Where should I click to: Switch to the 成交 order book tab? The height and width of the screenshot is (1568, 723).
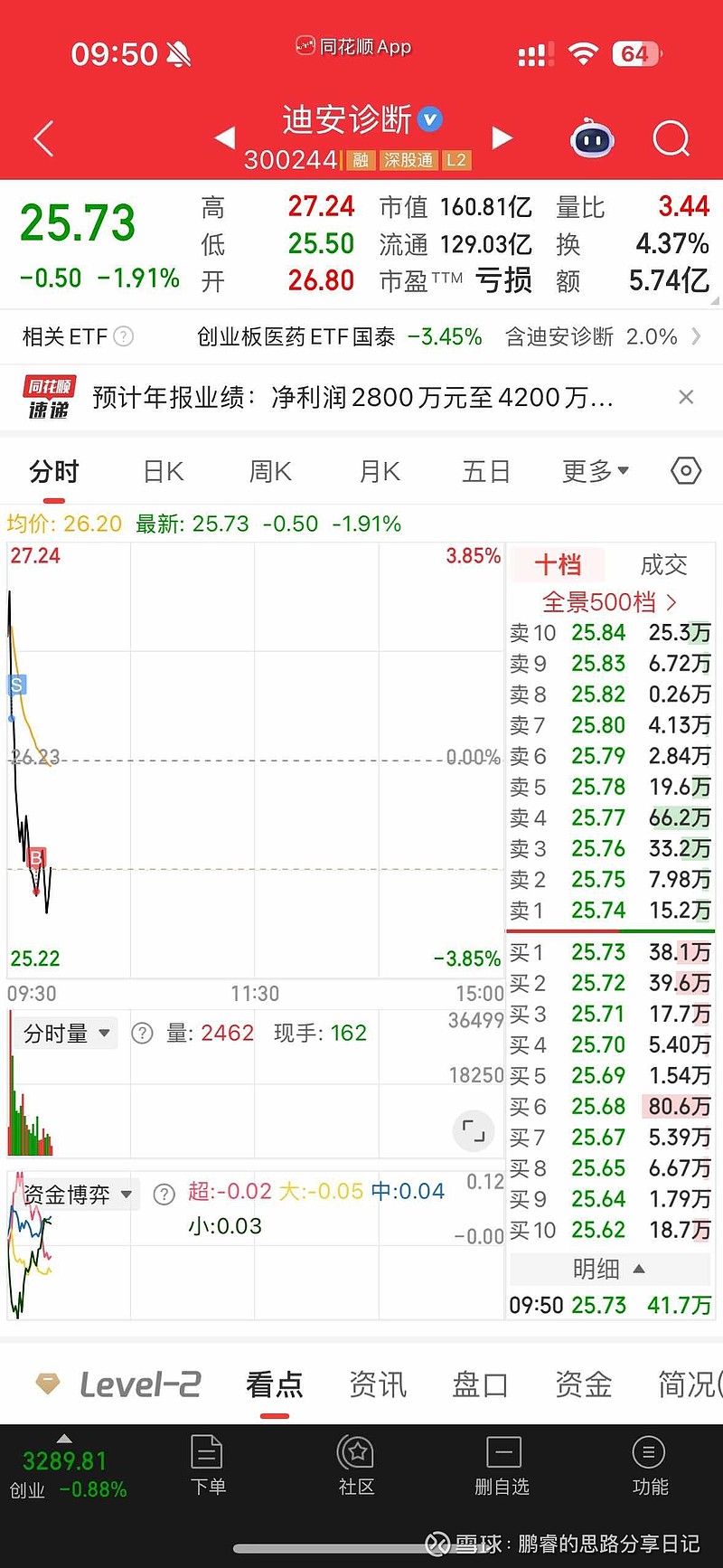[663, 563]
